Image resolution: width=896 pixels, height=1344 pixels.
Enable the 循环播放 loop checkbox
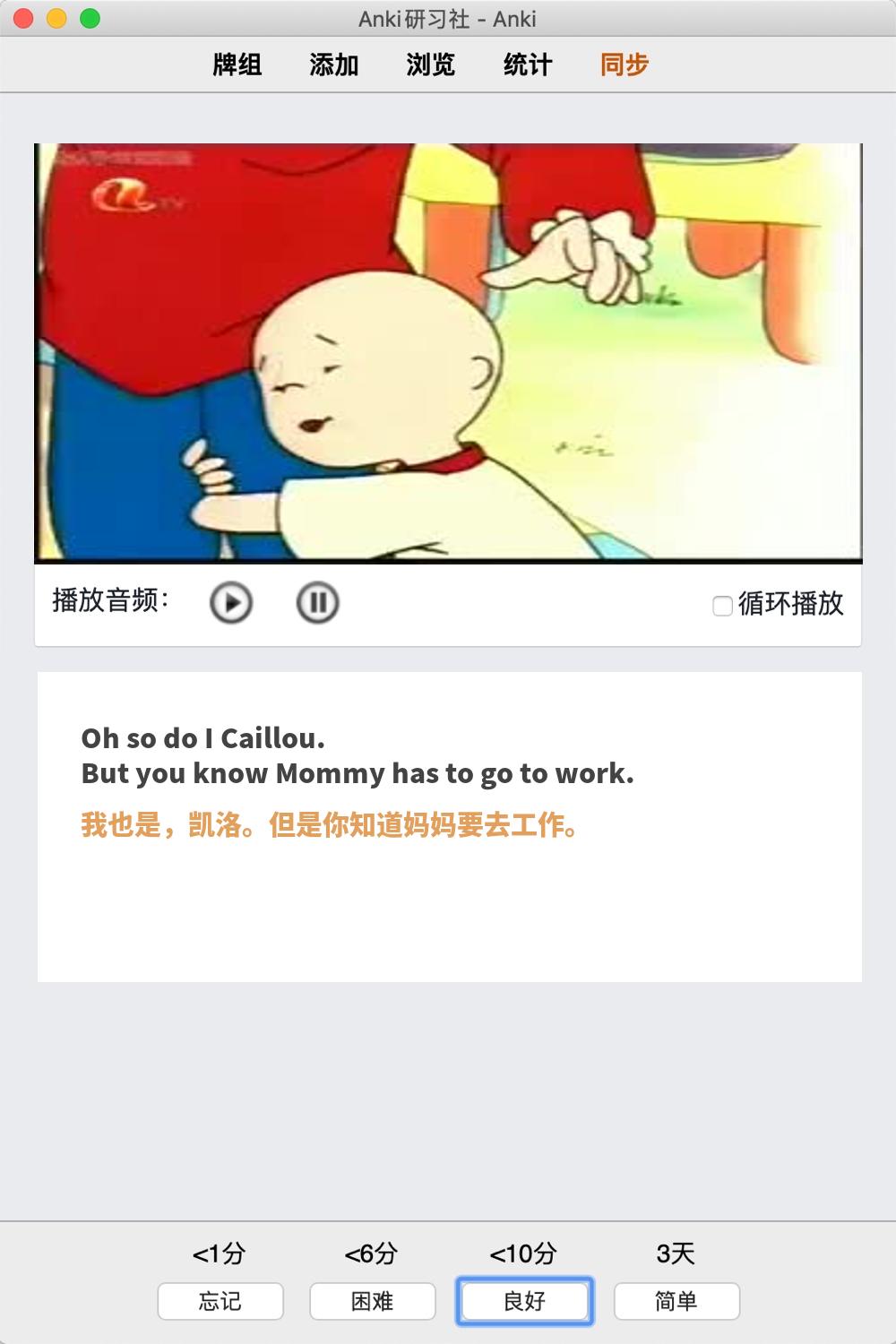point(722,606)
